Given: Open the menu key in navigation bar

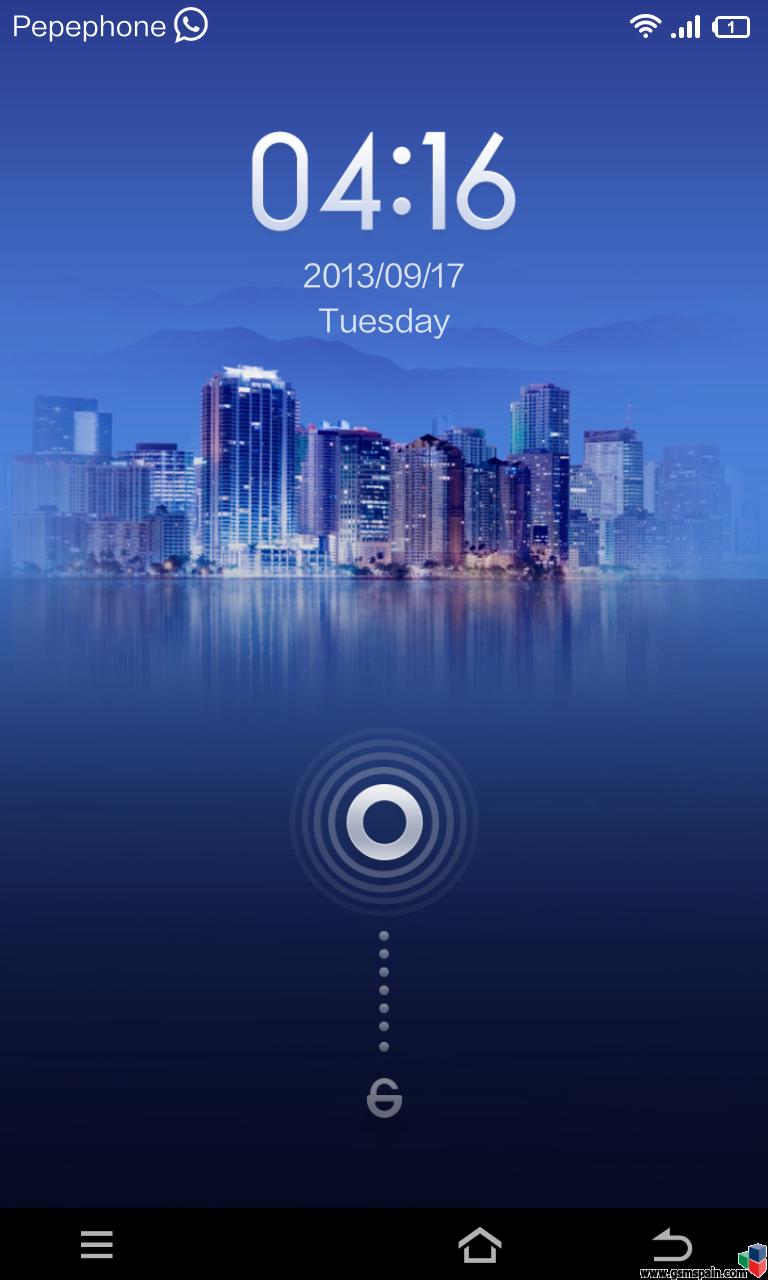Looking at the screenshot, I should [96, 1245].
